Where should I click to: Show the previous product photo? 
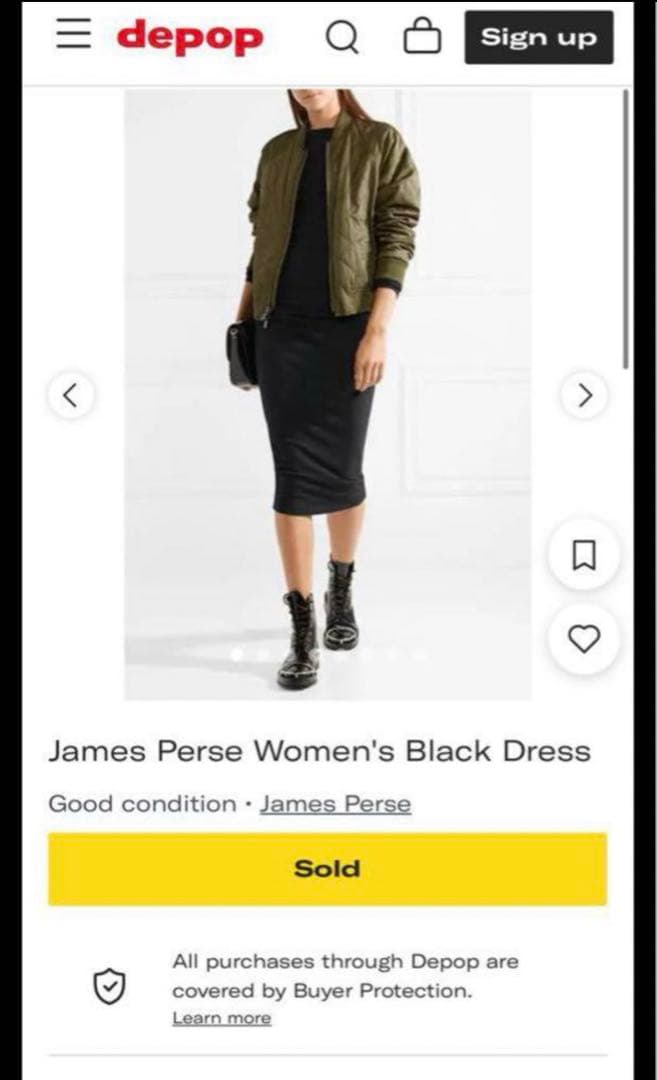pos(70,395)
